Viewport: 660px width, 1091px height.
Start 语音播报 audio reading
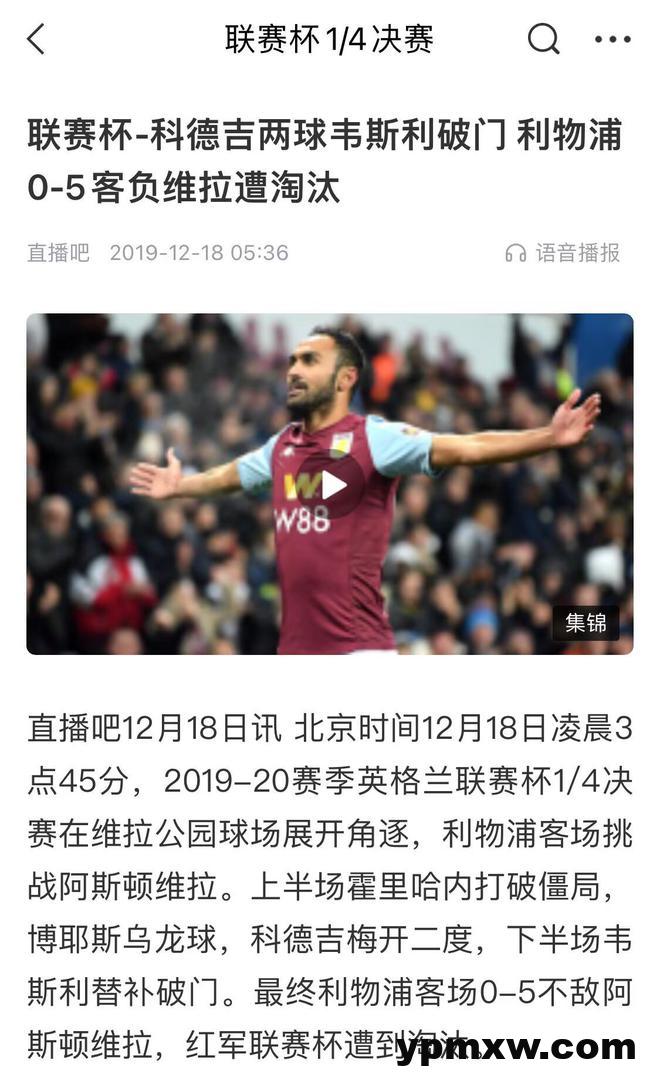click(563, 253)
